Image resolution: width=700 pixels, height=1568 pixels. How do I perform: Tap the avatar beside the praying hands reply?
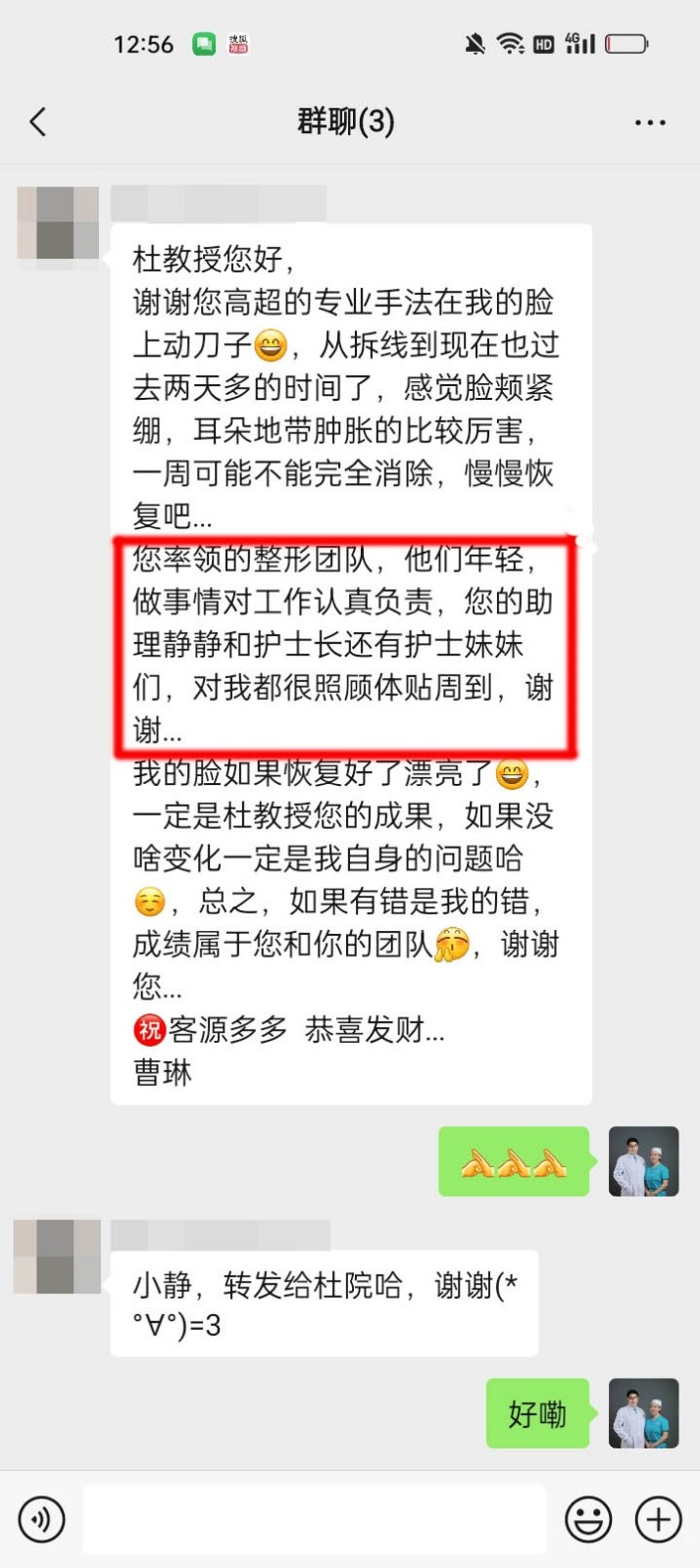pyautogui.click(x=643, y=1161)
